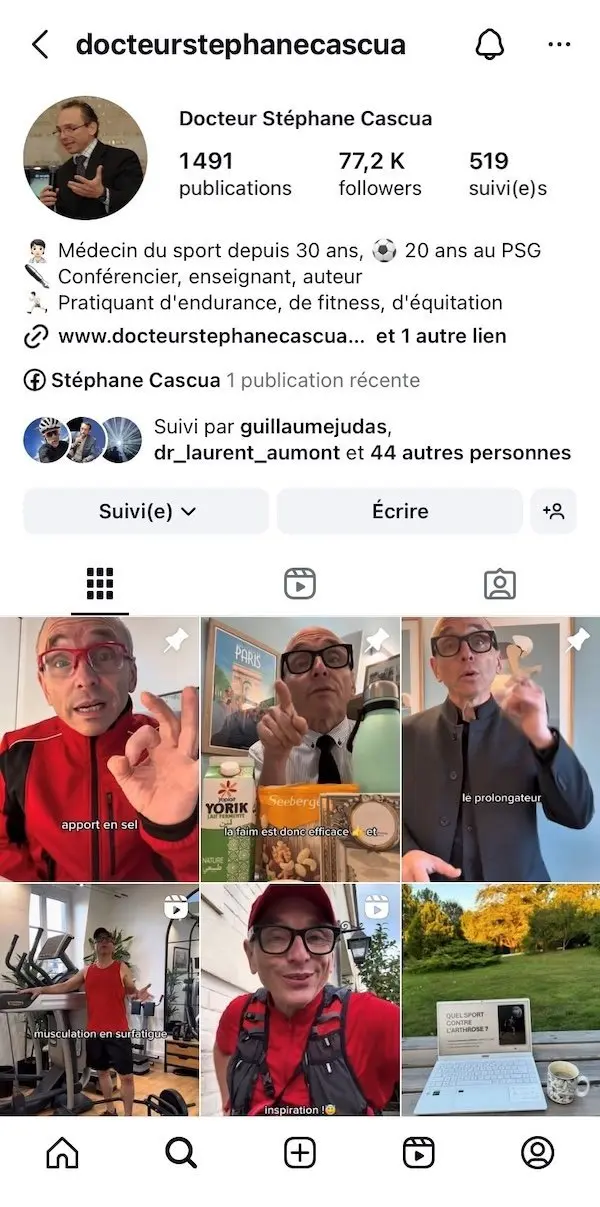Open the www.docteurstephanecascua website link
600x1207 pixels.
pos(211,337)
